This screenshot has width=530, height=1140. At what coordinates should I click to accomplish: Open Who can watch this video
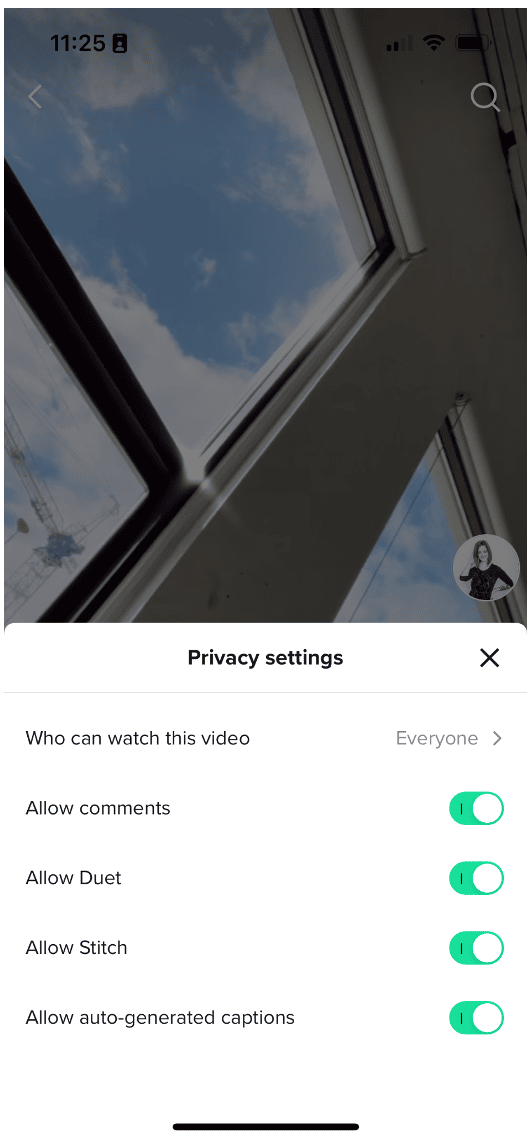[265, 739]
